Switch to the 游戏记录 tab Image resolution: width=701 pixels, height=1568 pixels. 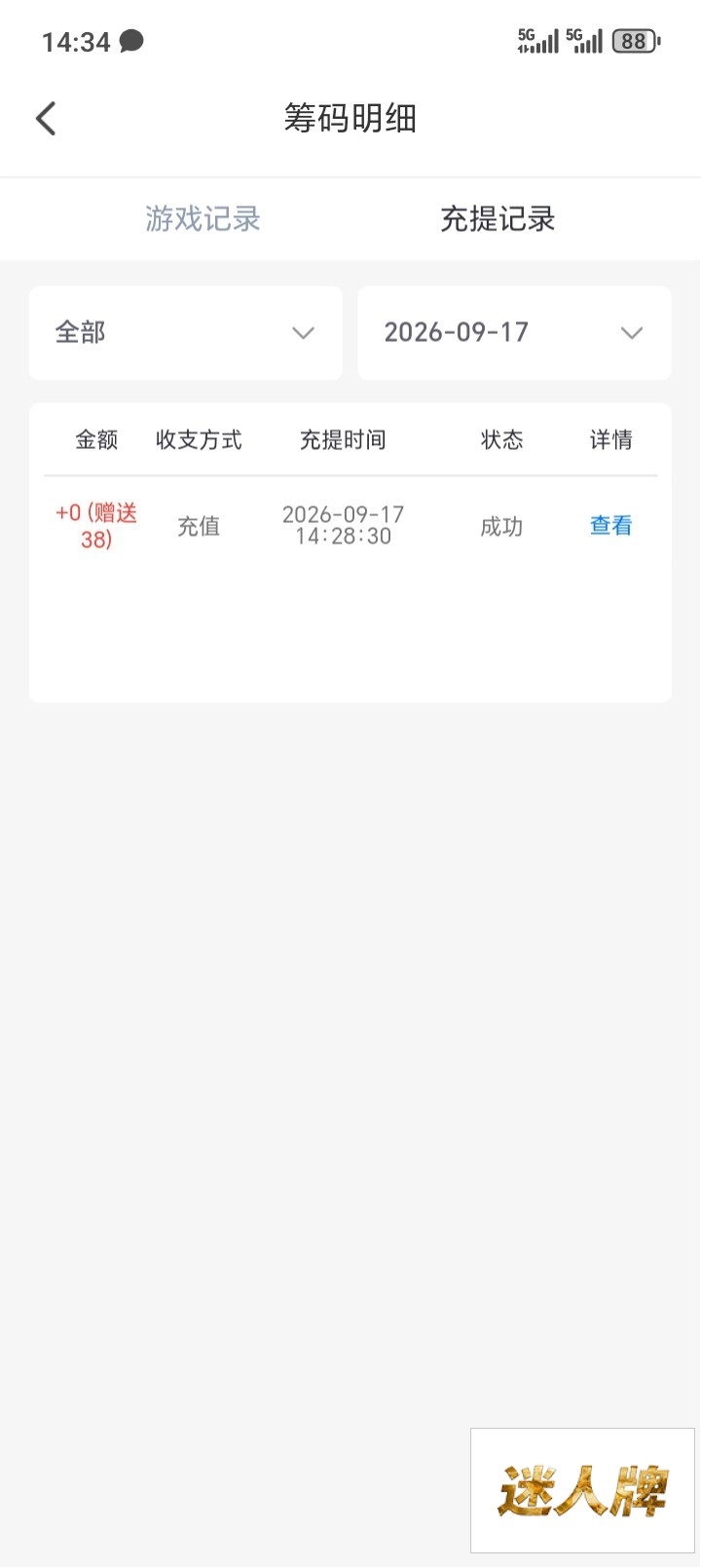(203, 219)
